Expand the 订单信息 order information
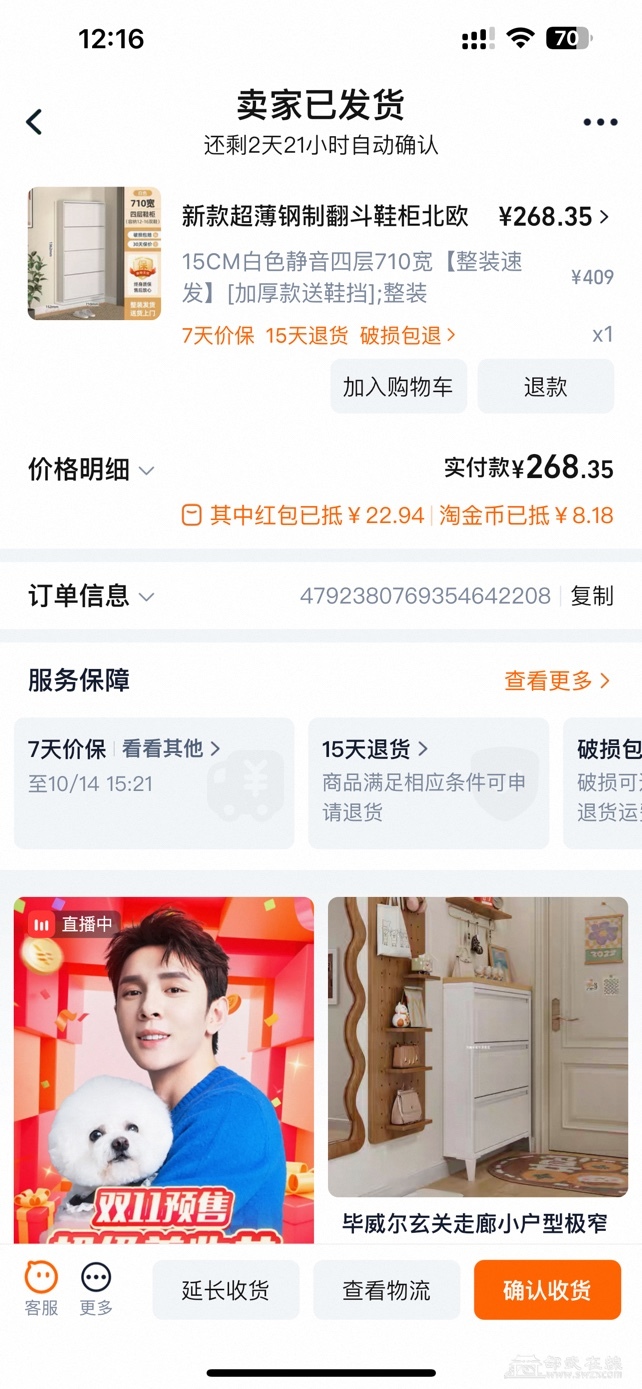This screenshot has width=642, height=1389. pyautogui.click(x=92, y=597)
